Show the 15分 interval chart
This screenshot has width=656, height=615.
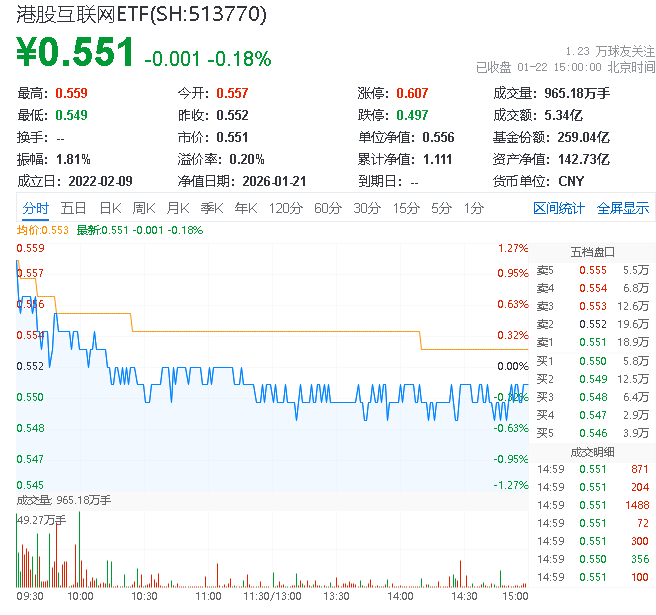406,208
